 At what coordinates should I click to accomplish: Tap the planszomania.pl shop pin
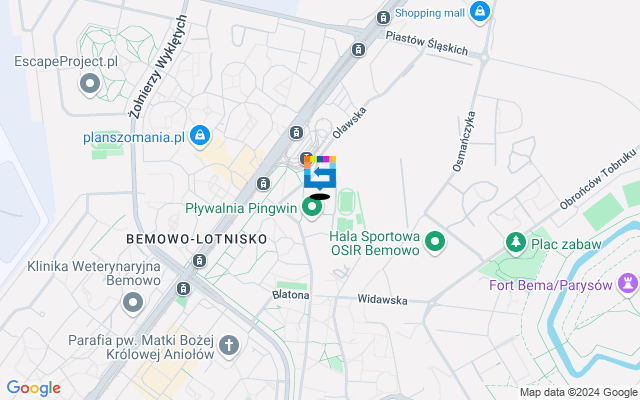200,135
